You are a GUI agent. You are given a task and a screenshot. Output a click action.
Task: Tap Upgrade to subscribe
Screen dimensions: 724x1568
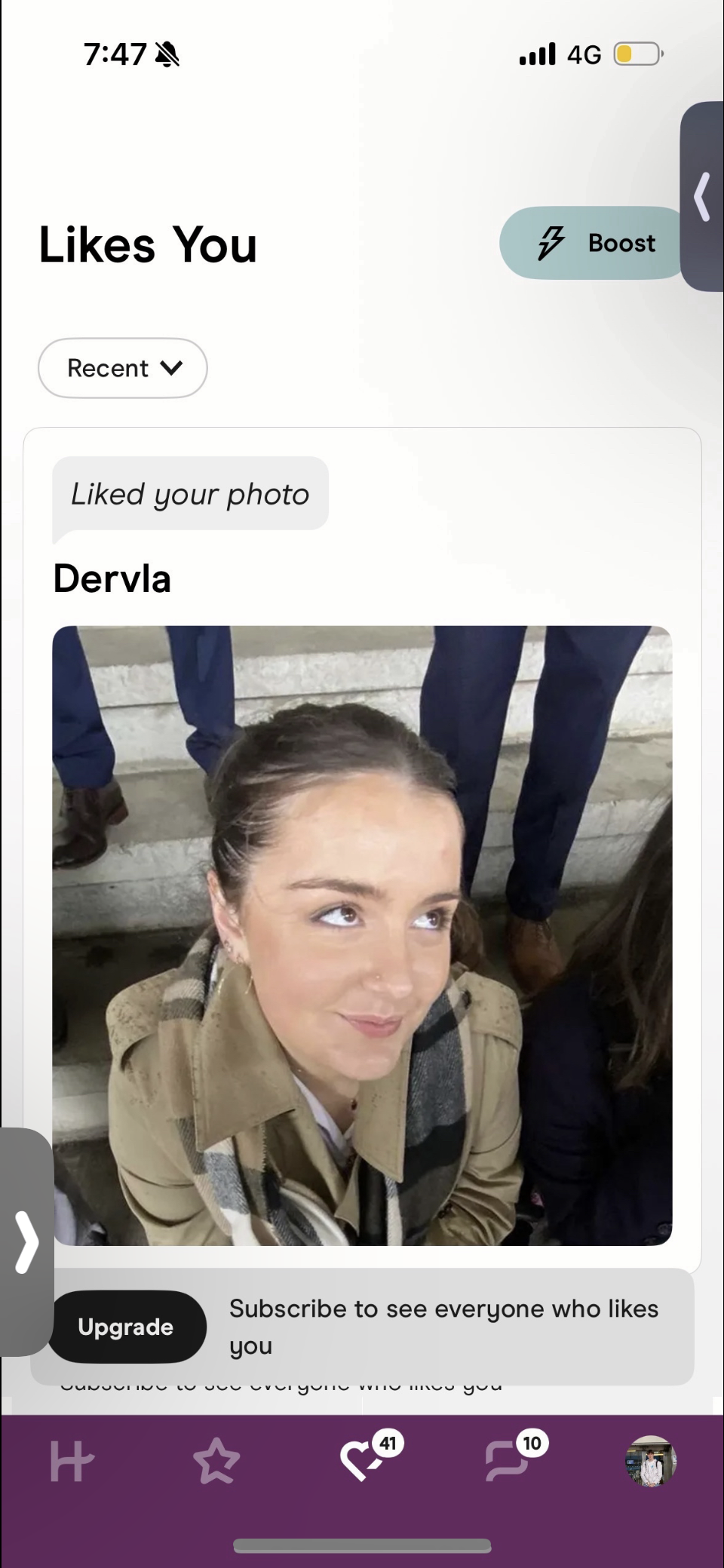[127, 1327]
